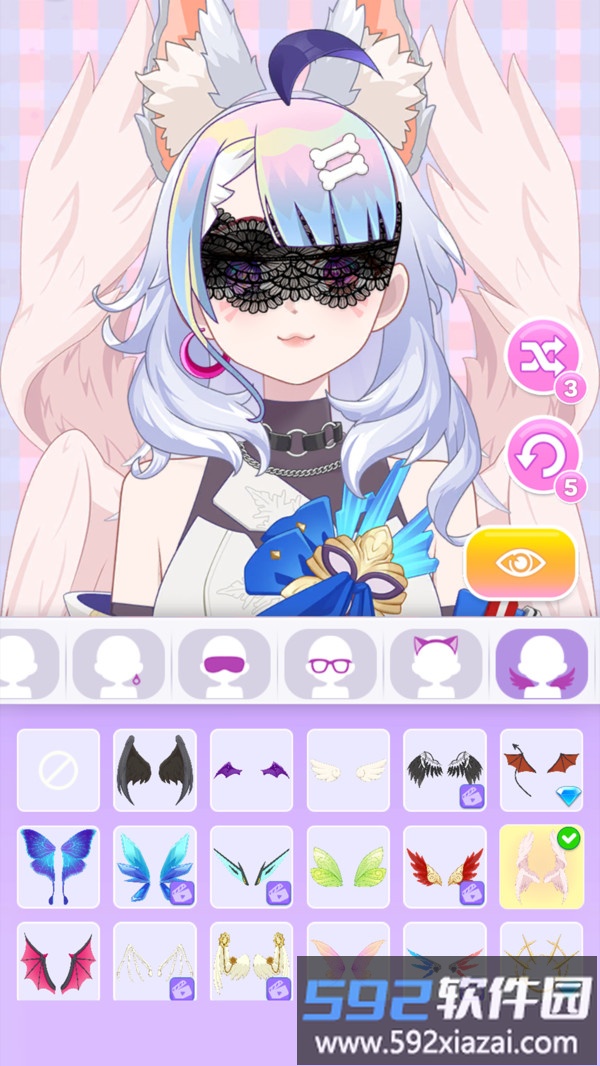
Task: Pick the green fairy wings
Action: [x=348, y=866]
